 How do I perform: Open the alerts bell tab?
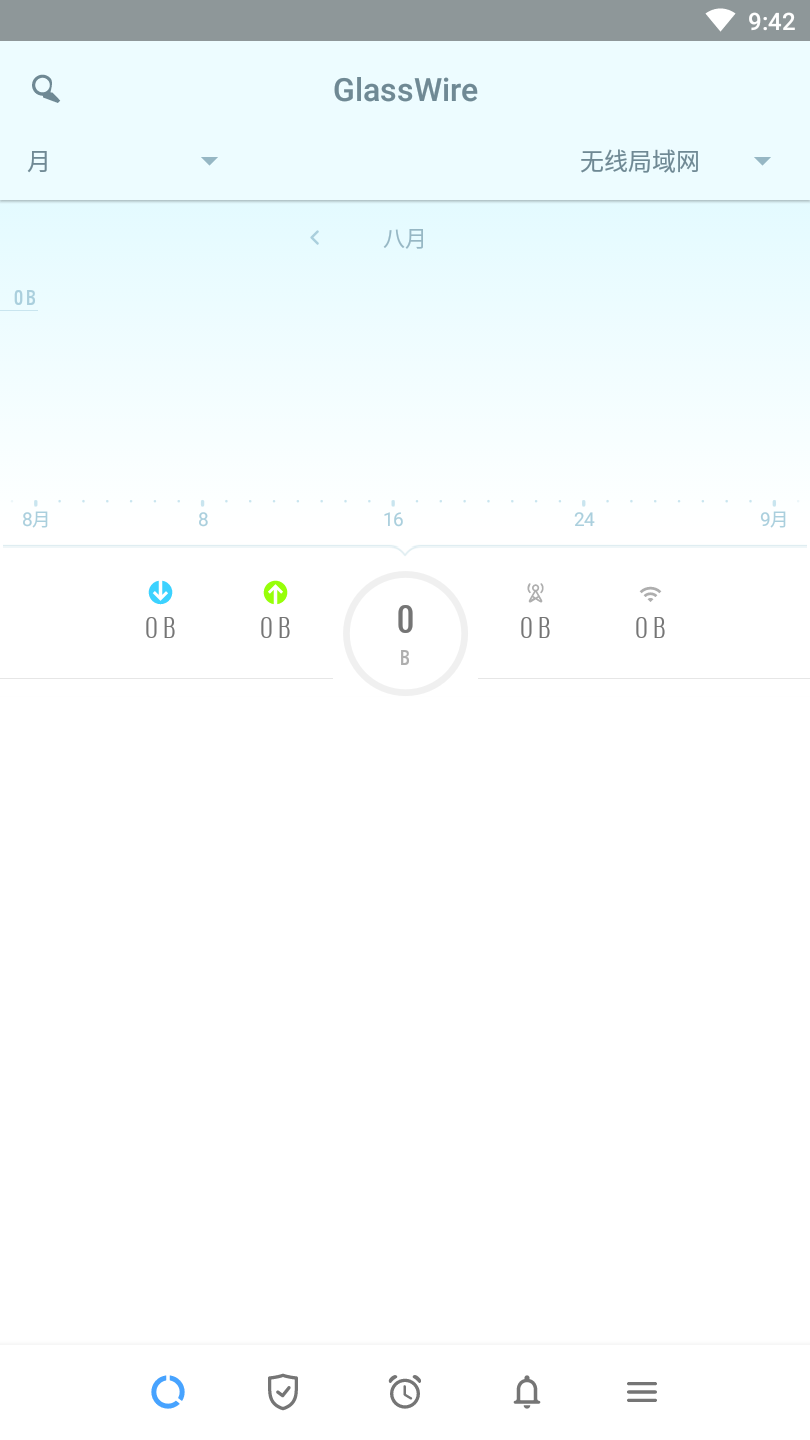(x=527, y=1392)
